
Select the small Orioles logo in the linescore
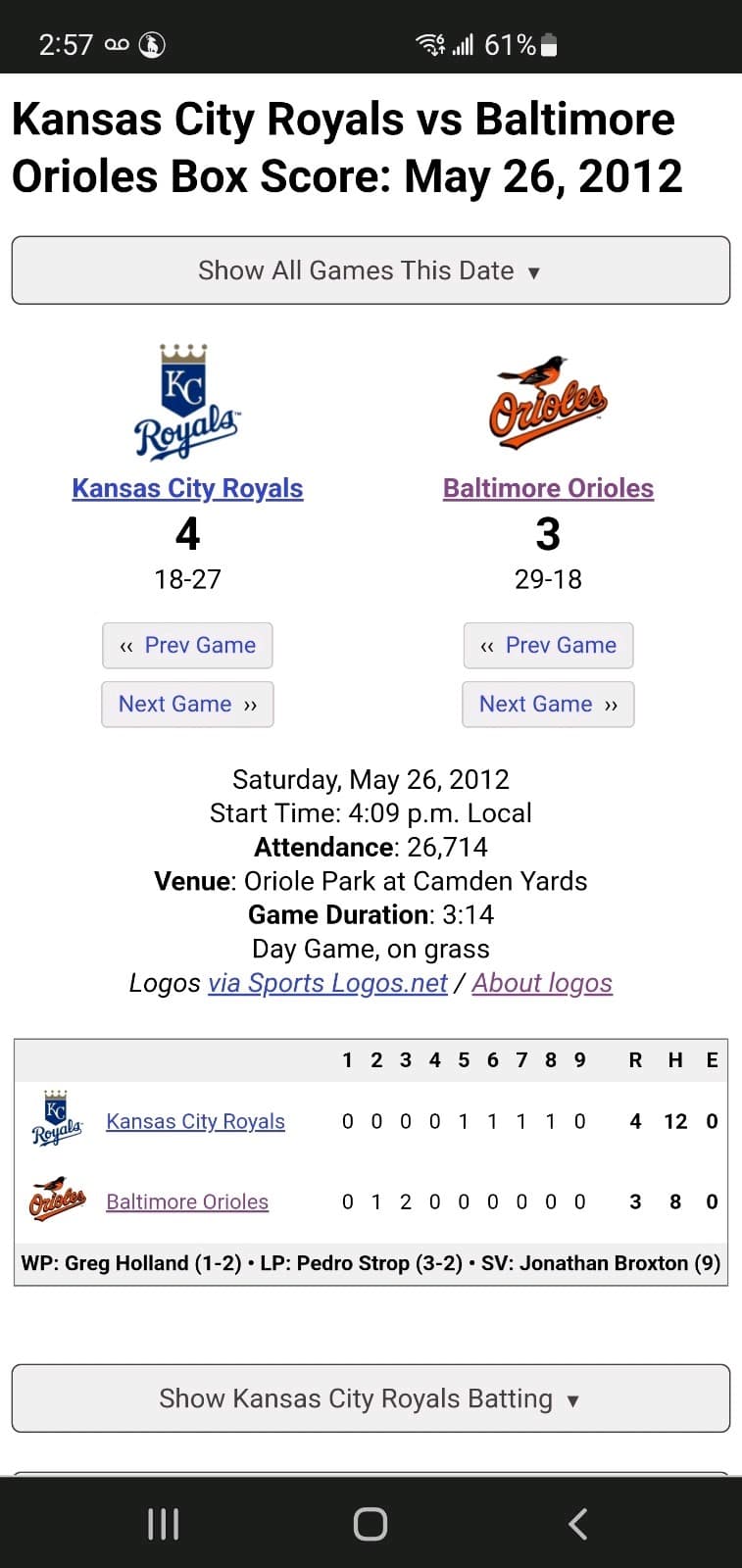click(56, 1200)
